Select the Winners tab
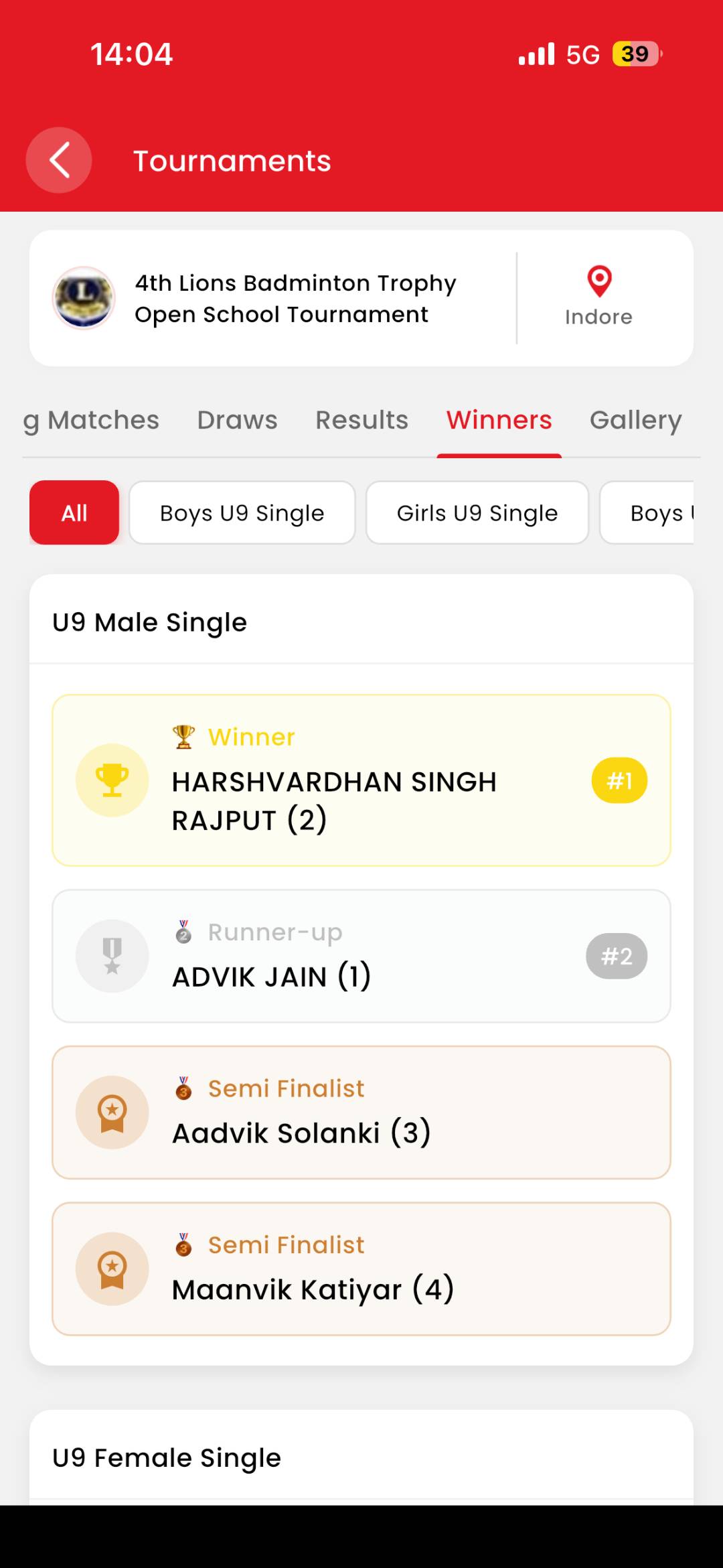 point(499,421)
